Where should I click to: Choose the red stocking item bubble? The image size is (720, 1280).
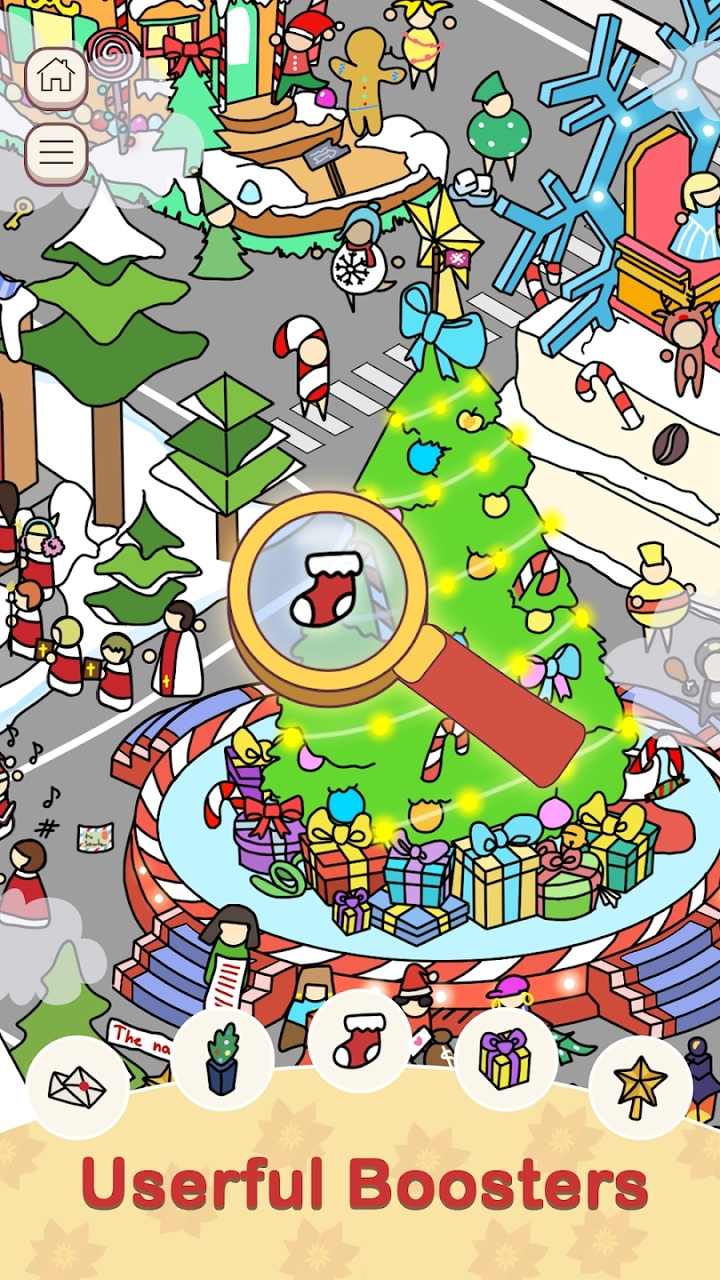click(359, 1040)
